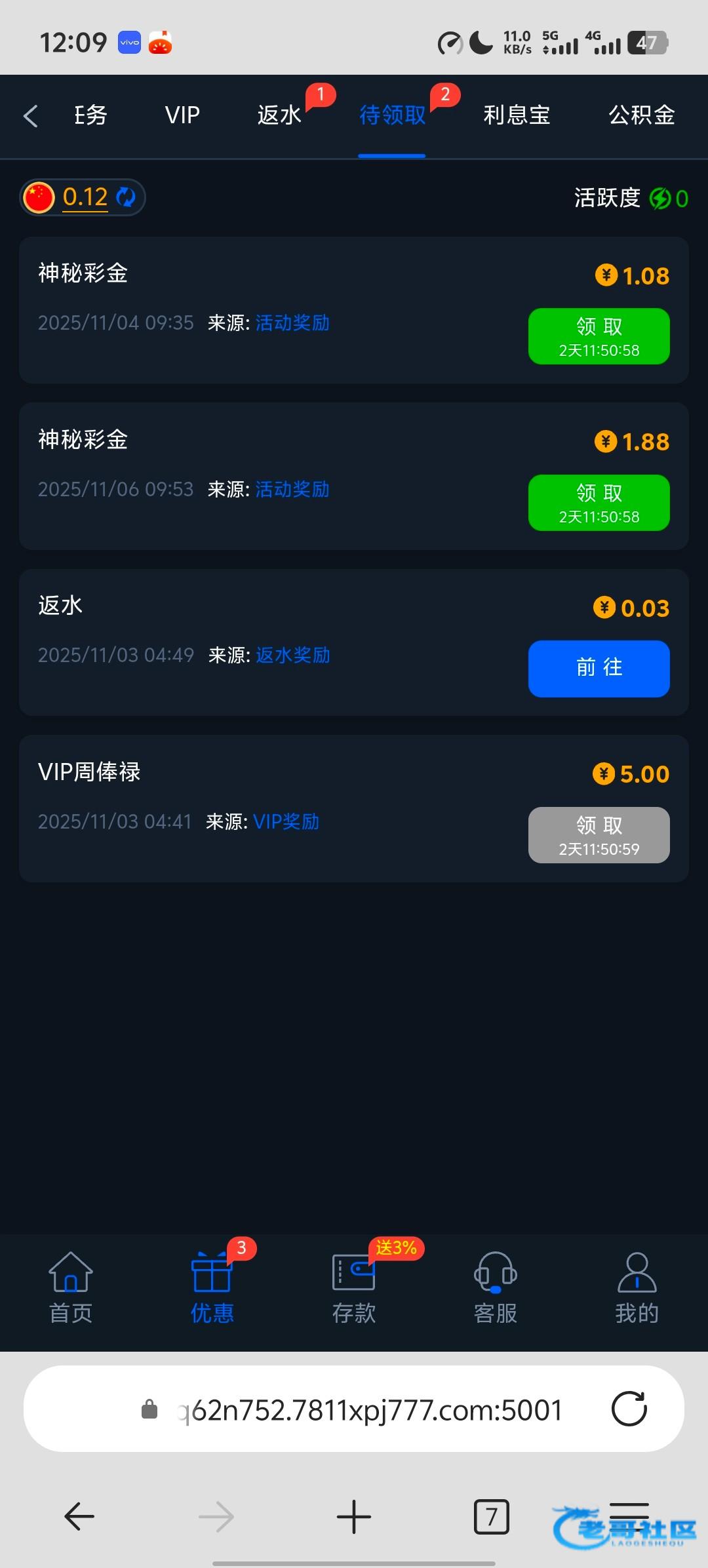Switch to the 公积金 tab
The height and width of the screenshot is (1568, 708).
tap(641, 115)
